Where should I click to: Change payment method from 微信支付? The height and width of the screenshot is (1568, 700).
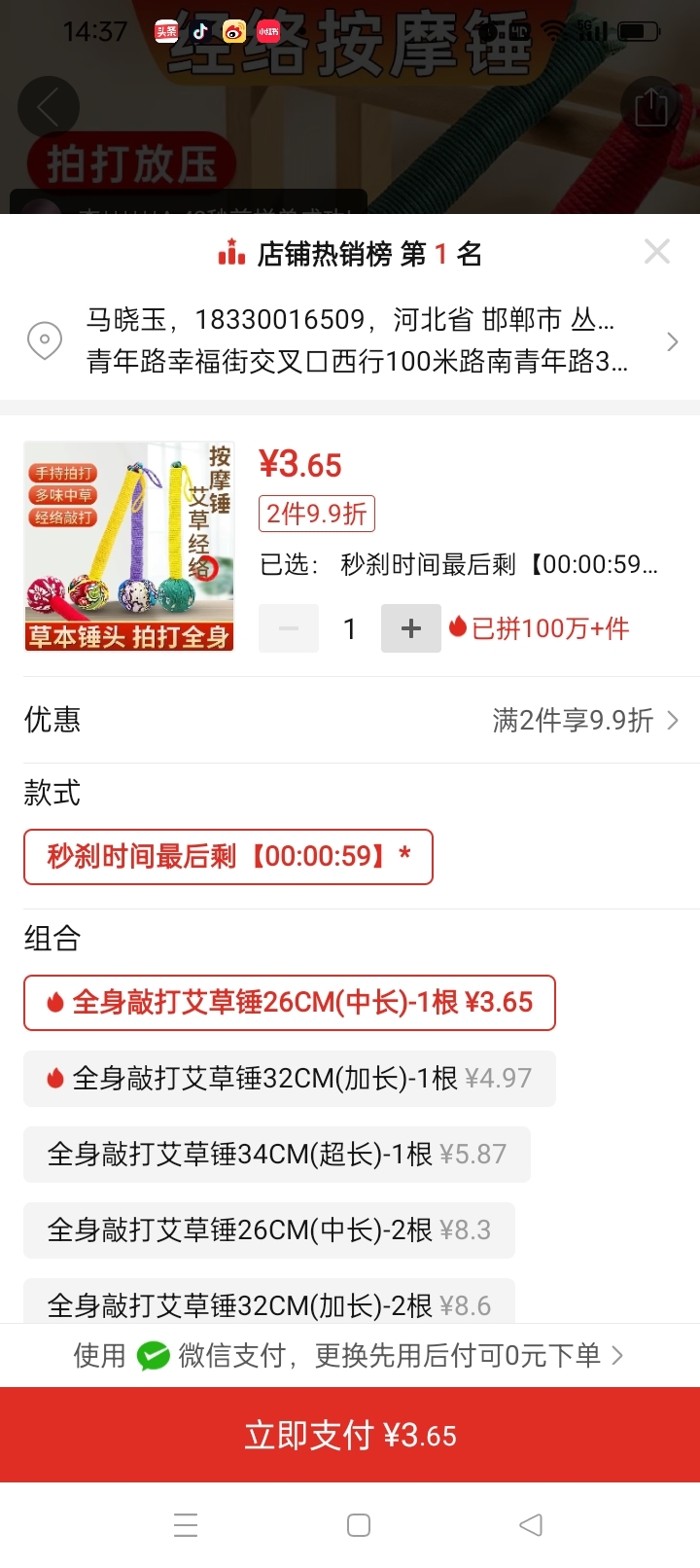(x=350, y=1356)
